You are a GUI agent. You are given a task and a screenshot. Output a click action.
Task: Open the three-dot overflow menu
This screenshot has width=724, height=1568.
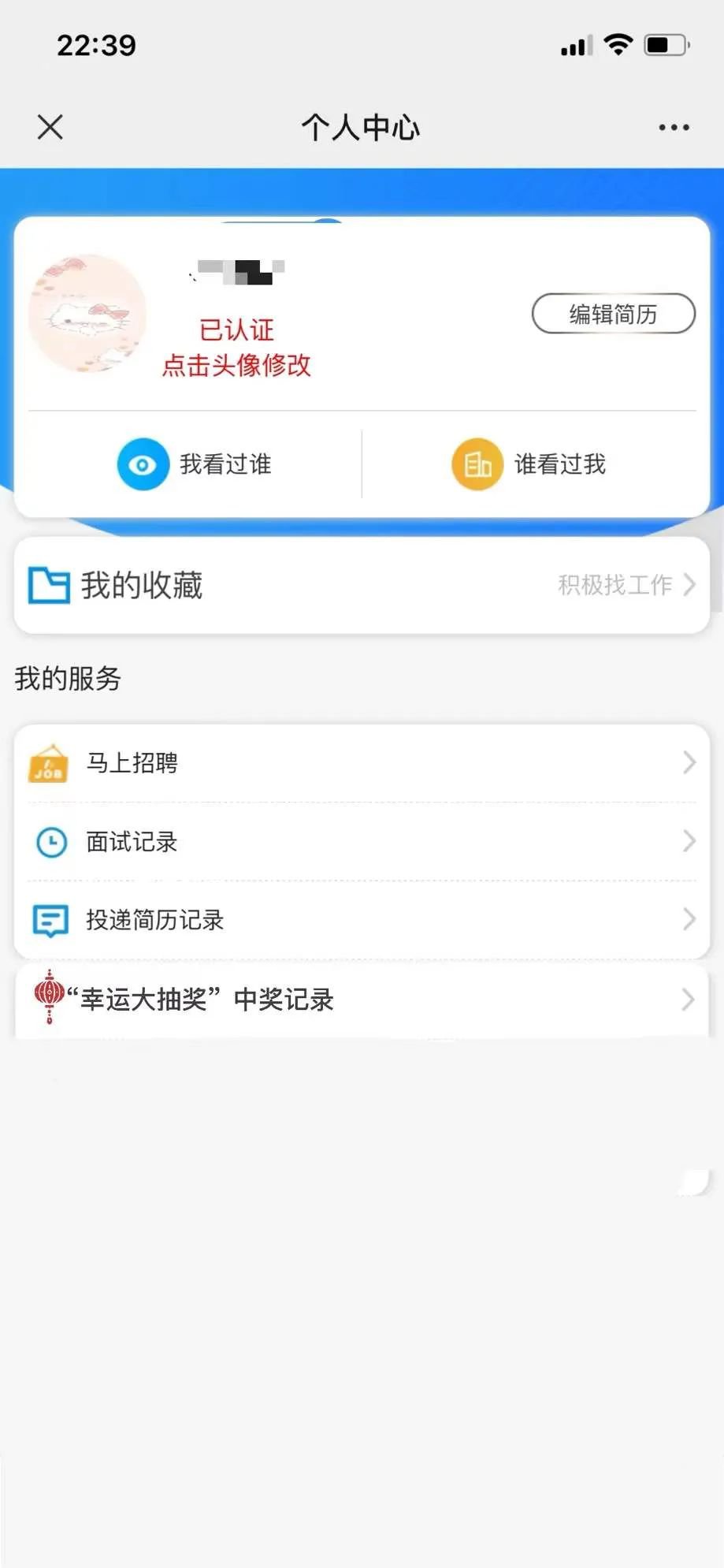[x=674, y=127]
